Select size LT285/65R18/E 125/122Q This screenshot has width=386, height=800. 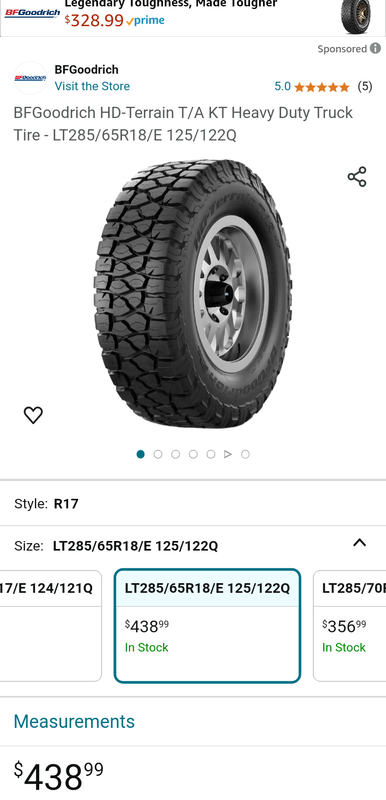207,626
